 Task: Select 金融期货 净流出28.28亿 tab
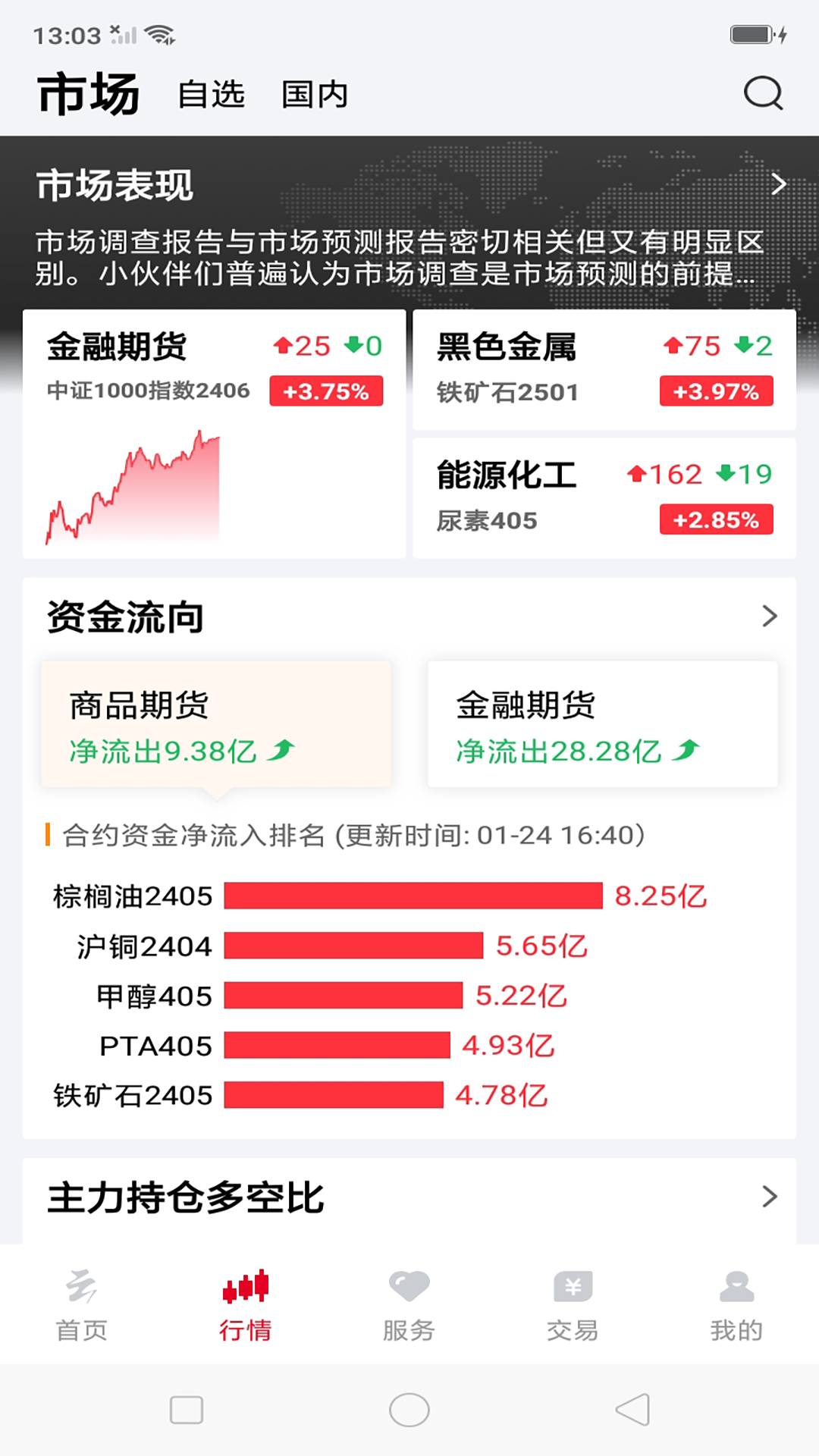click(x=602, y=725)
